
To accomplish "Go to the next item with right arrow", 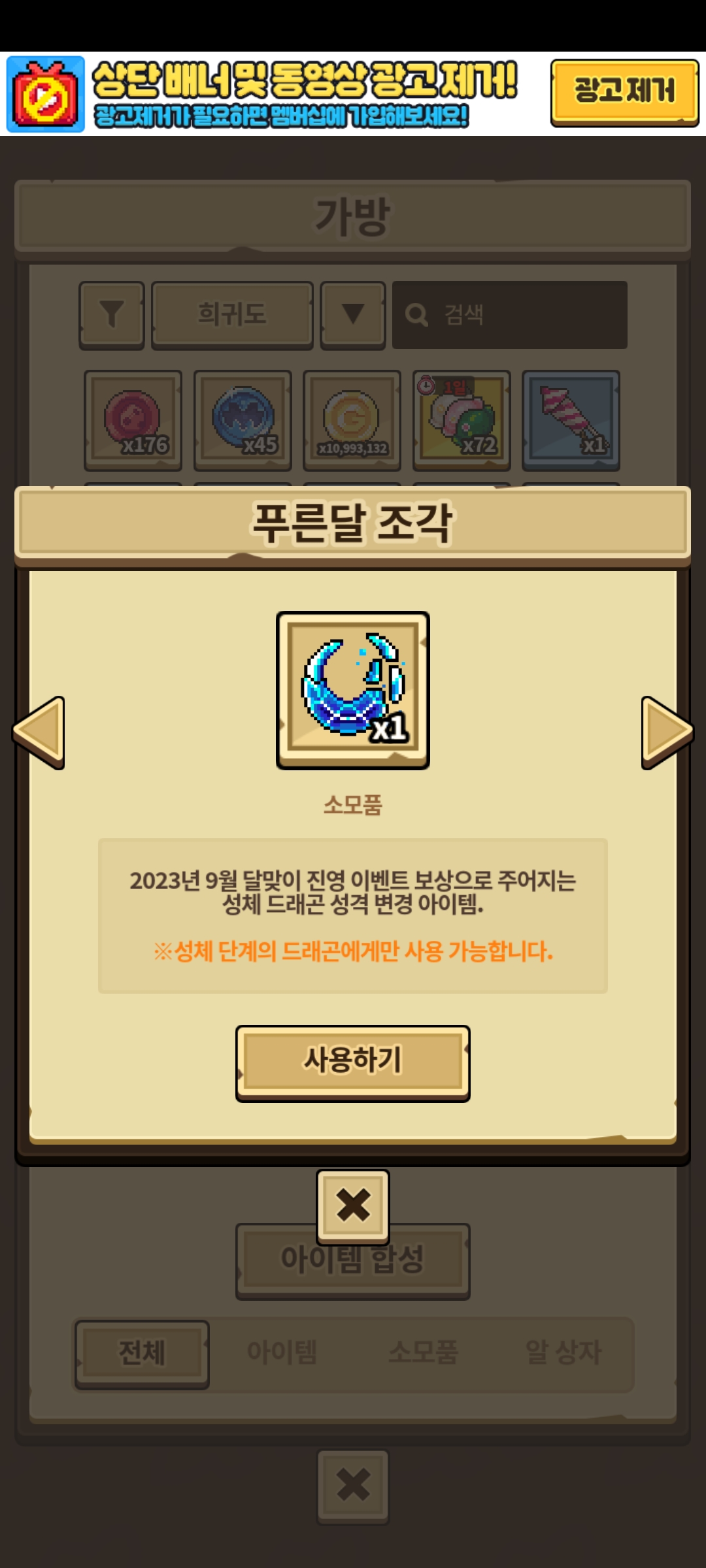I will pos(665,732).
